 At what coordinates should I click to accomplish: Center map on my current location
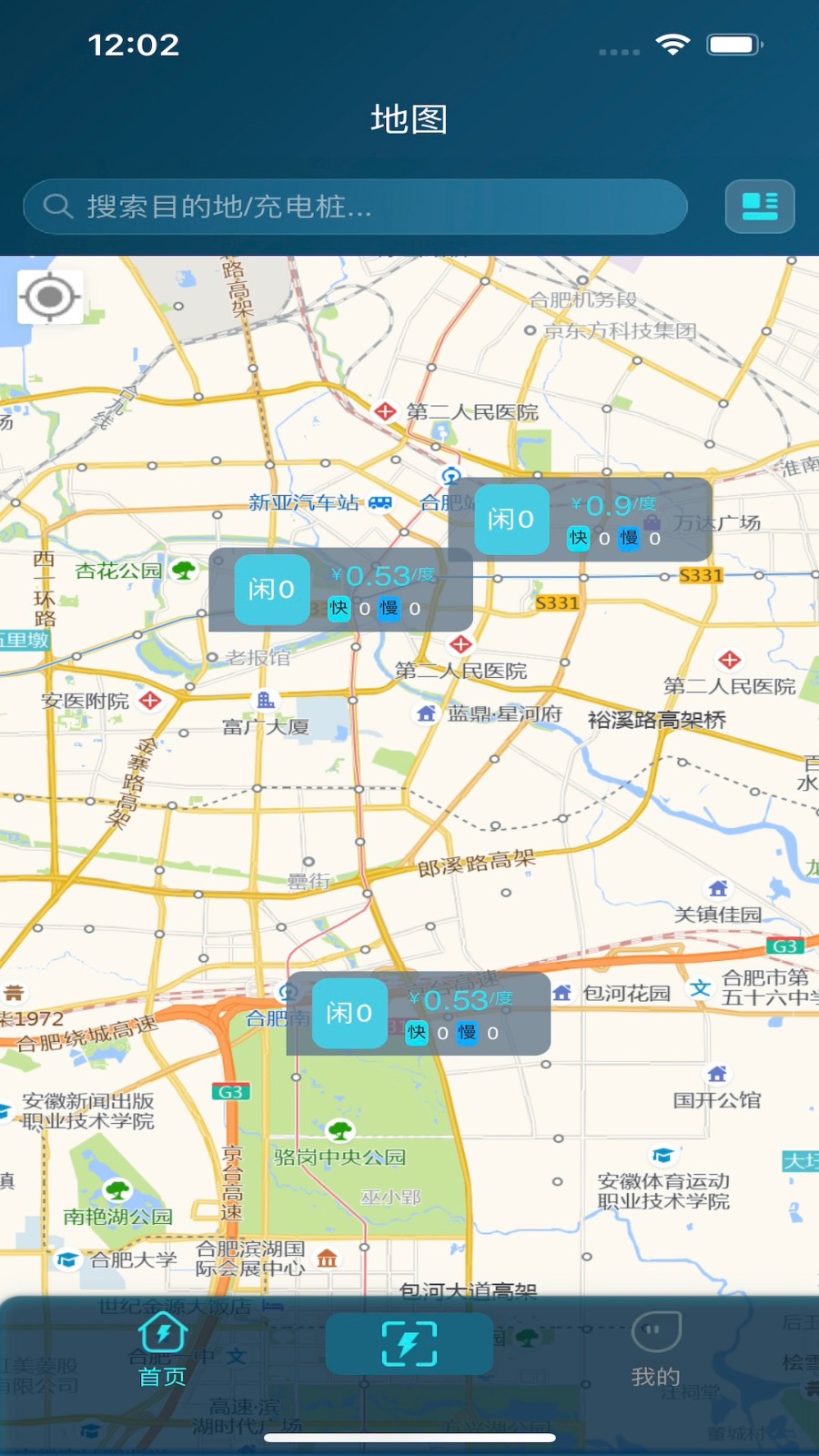click(x=50, y=297)
